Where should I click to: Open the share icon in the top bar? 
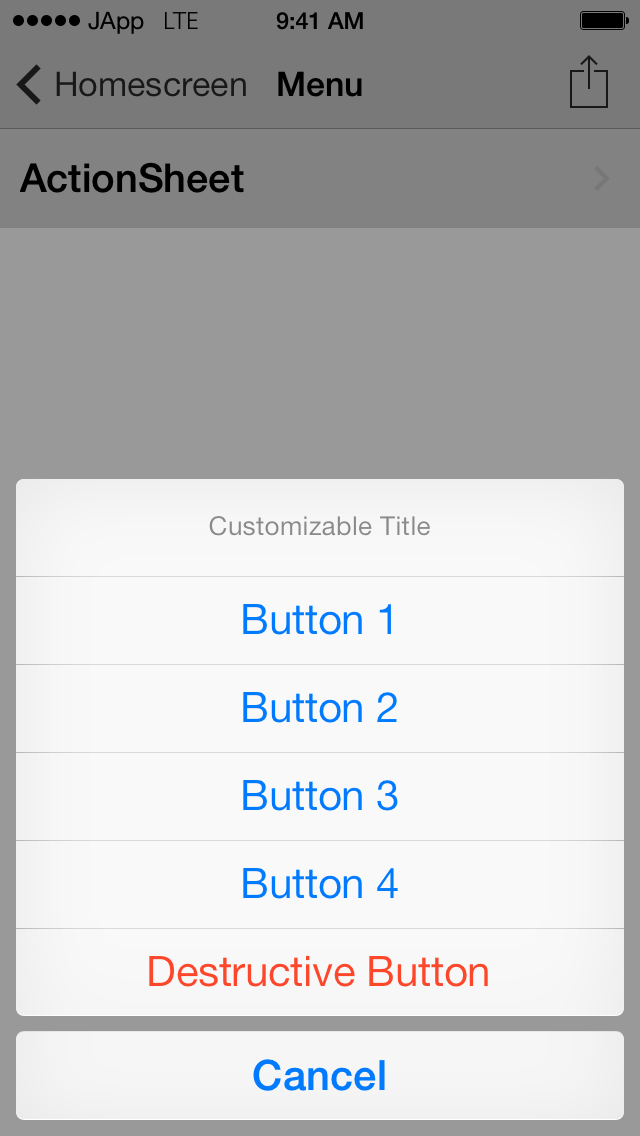pyautogui.click(x=589, y=82)
